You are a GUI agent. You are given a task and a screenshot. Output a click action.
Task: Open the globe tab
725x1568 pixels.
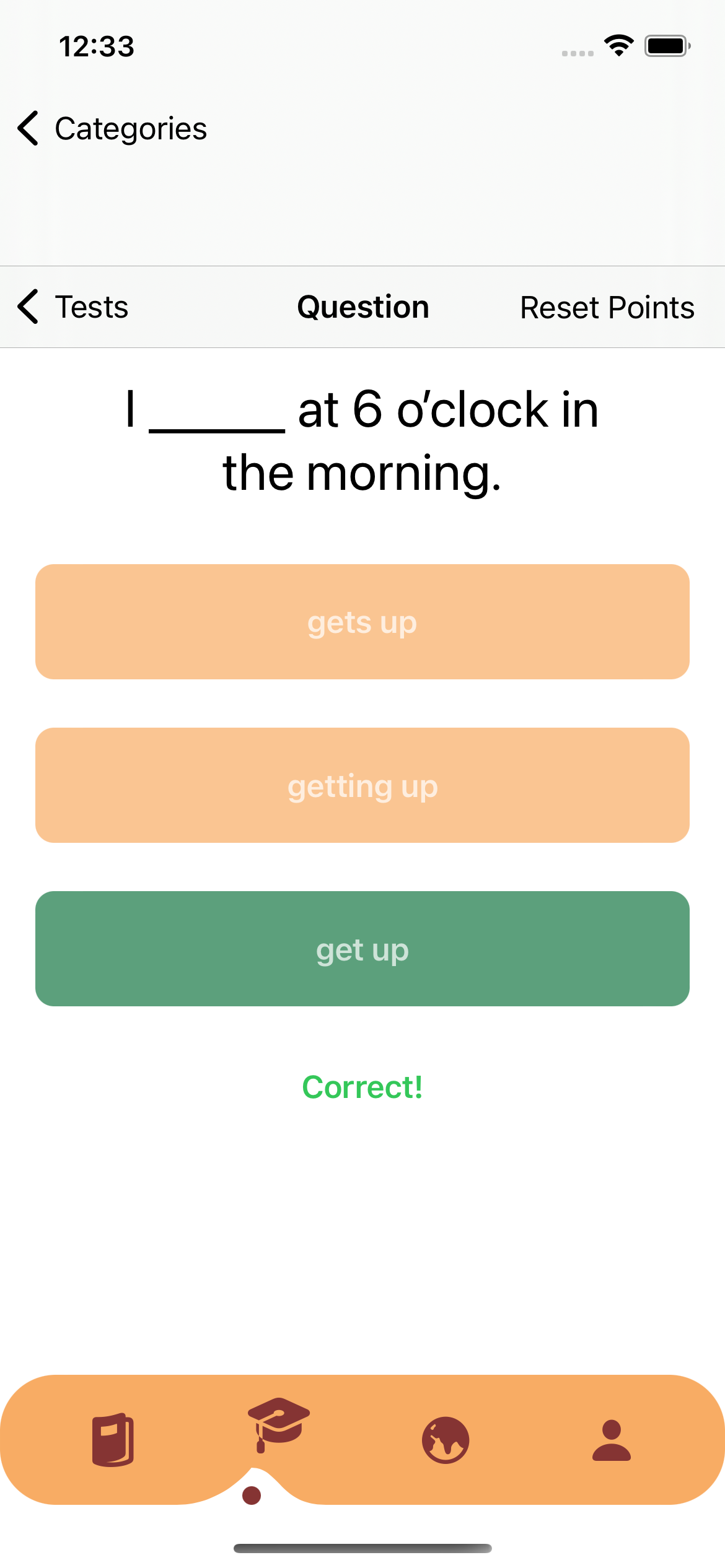445,1440
